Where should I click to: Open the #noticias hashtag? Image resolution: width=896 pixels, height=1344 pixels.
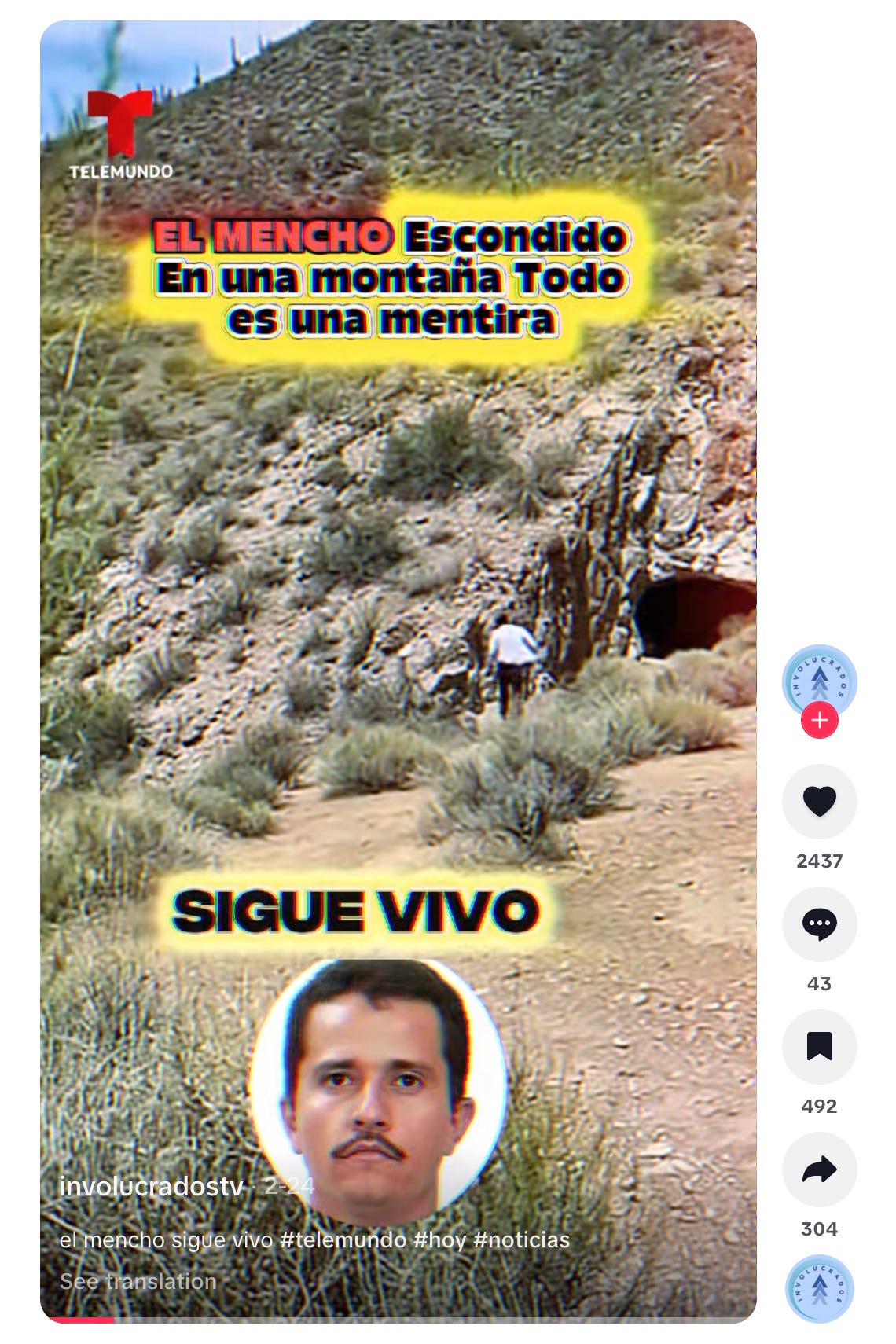point(521,1239)
